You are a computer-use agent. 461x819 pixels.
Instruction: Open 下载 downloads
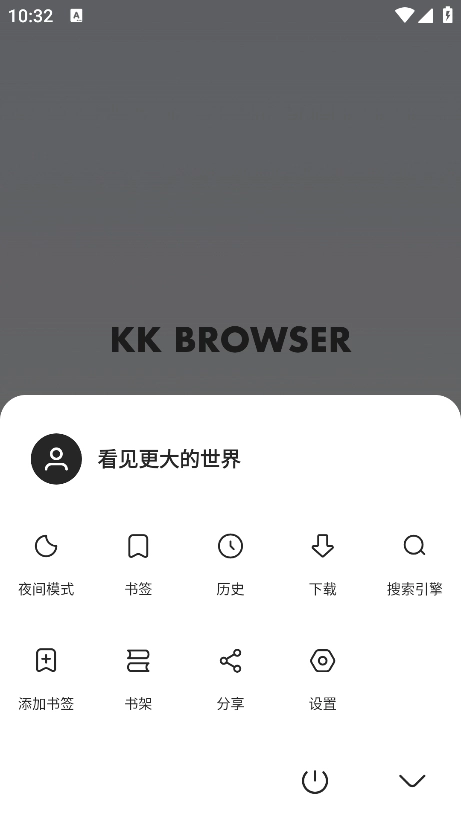(x=323, y=565)
